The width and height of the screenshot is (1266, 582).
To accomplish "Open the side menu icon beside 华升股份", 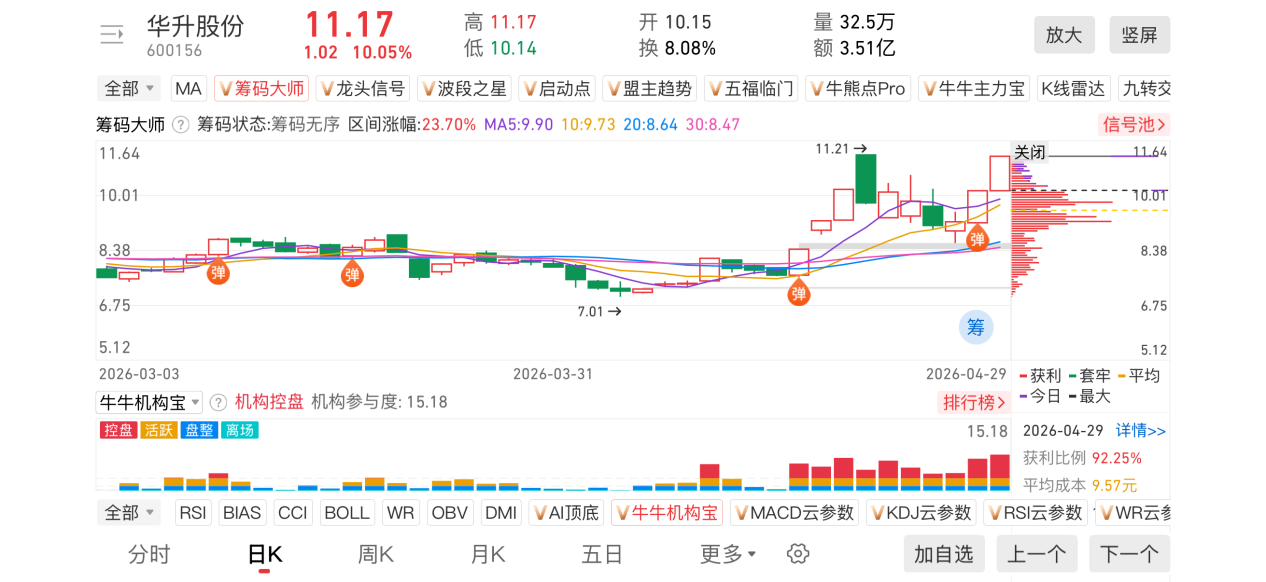I will [111, 35].
